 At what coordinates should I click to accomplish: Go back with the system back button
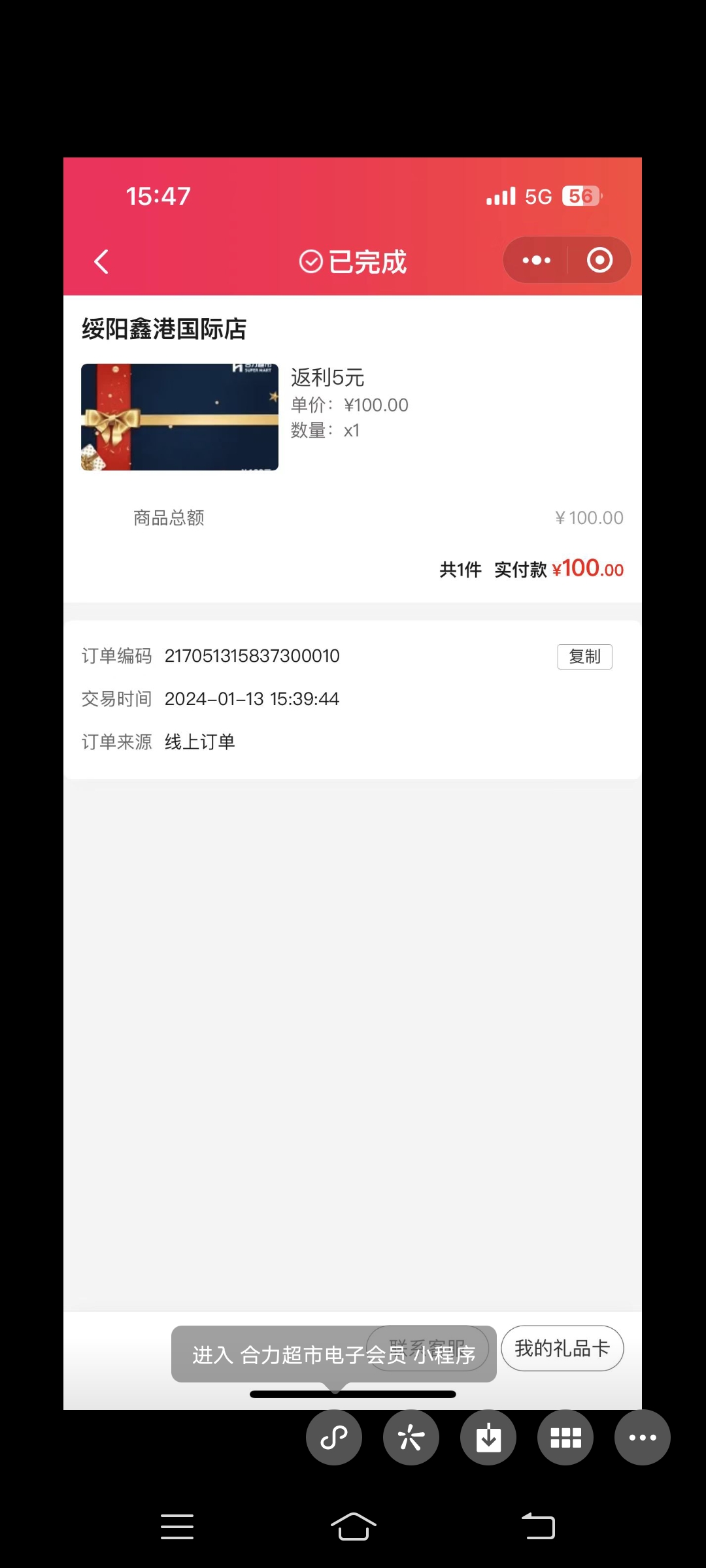click(x=538, y=1527)
